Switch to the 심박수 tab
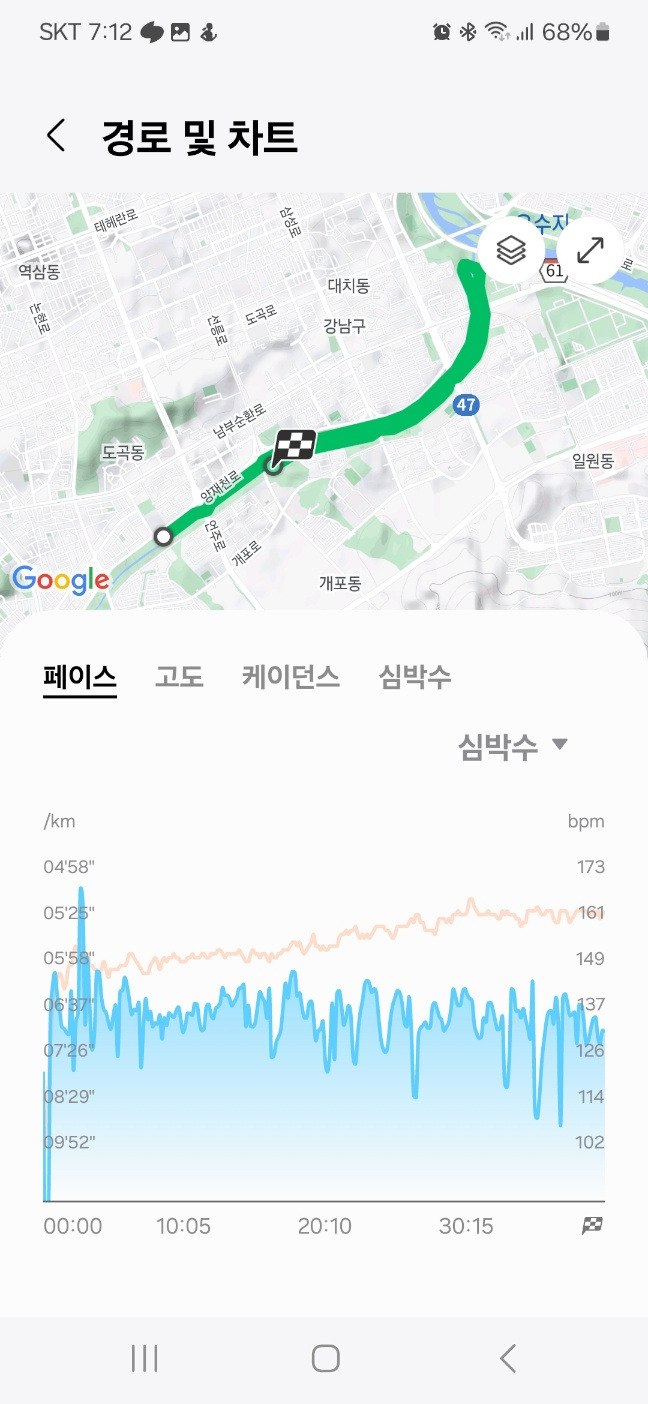Viewport: 648px width, 1404px height. (x=415, y=677)
